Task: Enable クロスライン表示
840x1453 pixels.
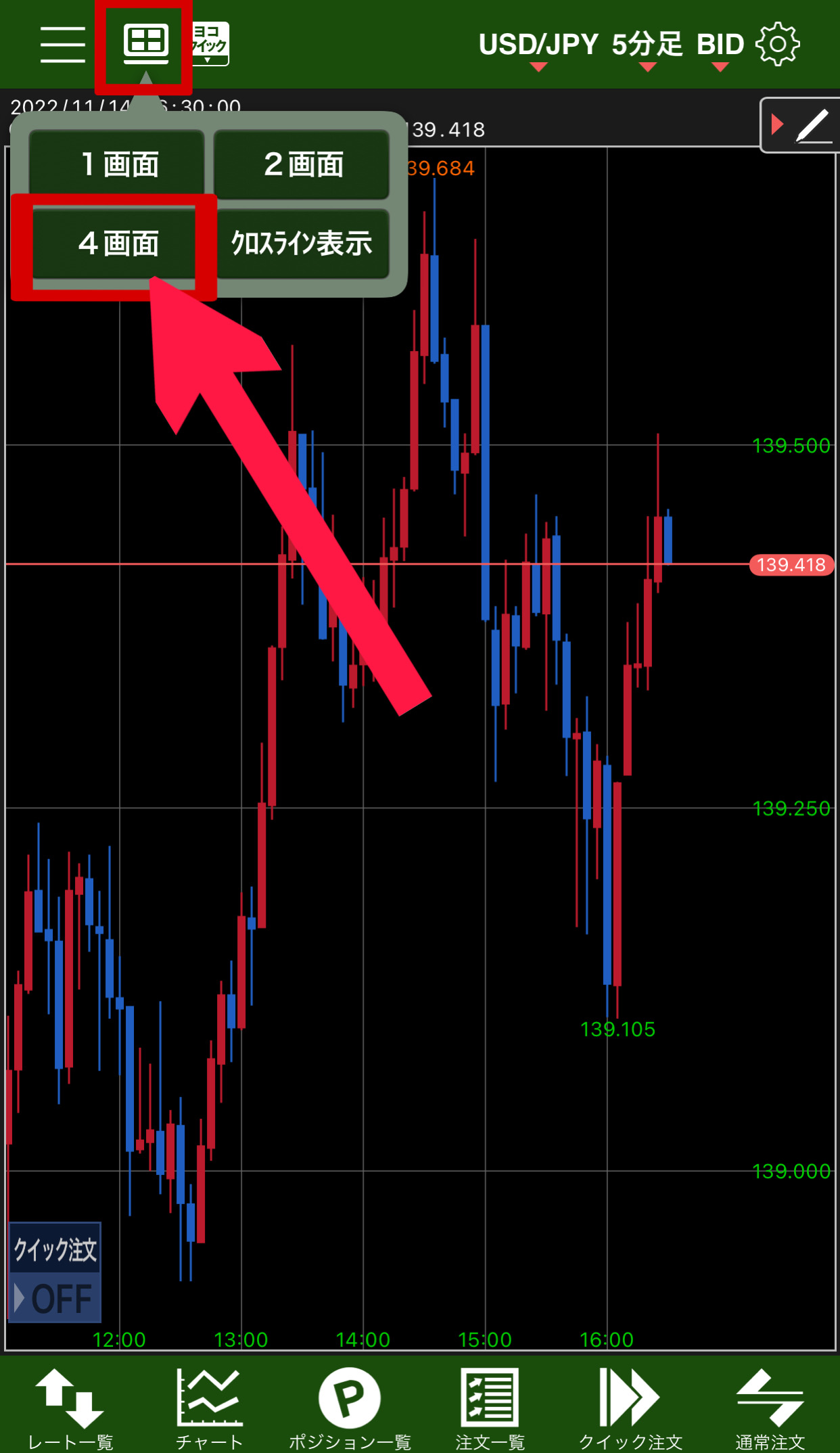Action: click(302, 244)
